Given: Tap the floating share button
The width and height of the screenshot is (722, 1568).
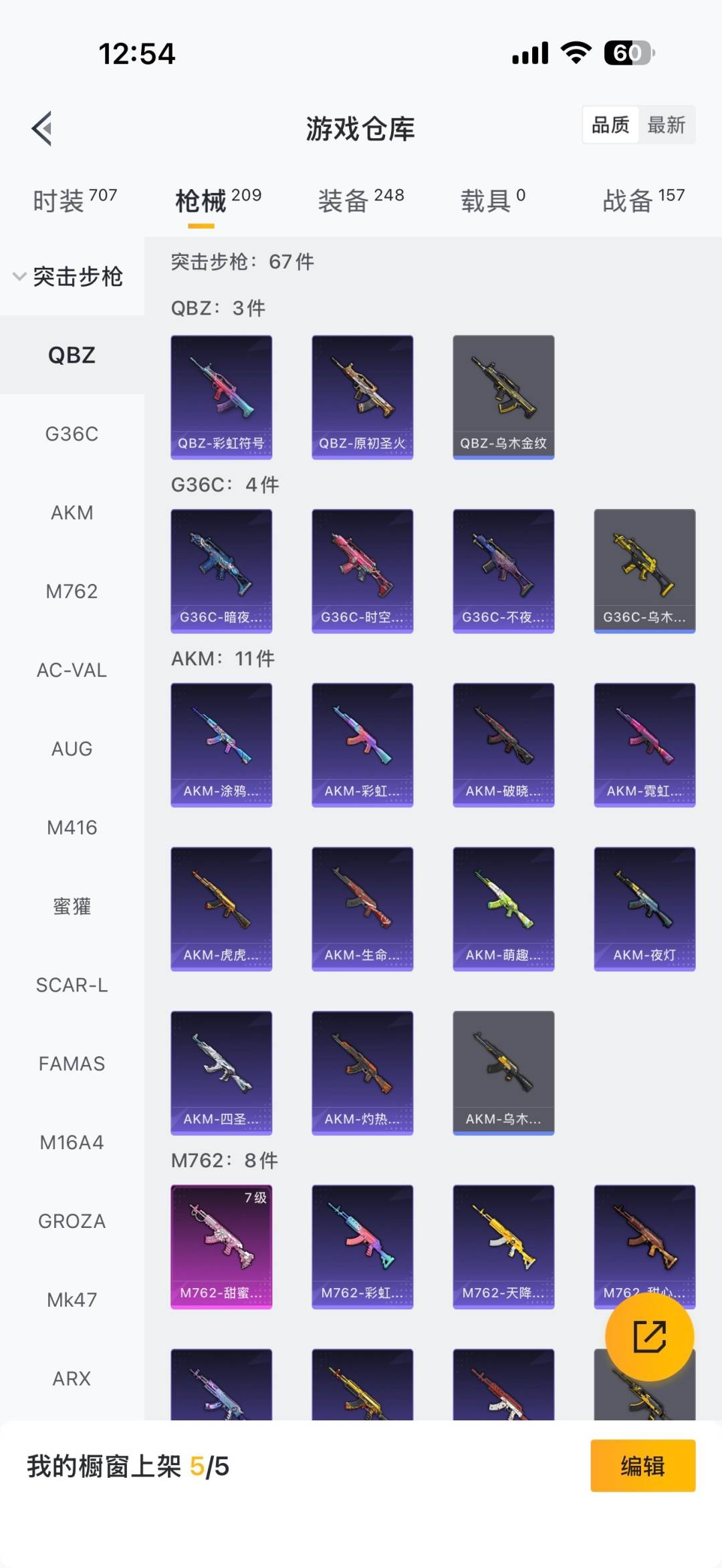Looking at the screenshot, I should pyautogui.click(x=649, y=1337).
